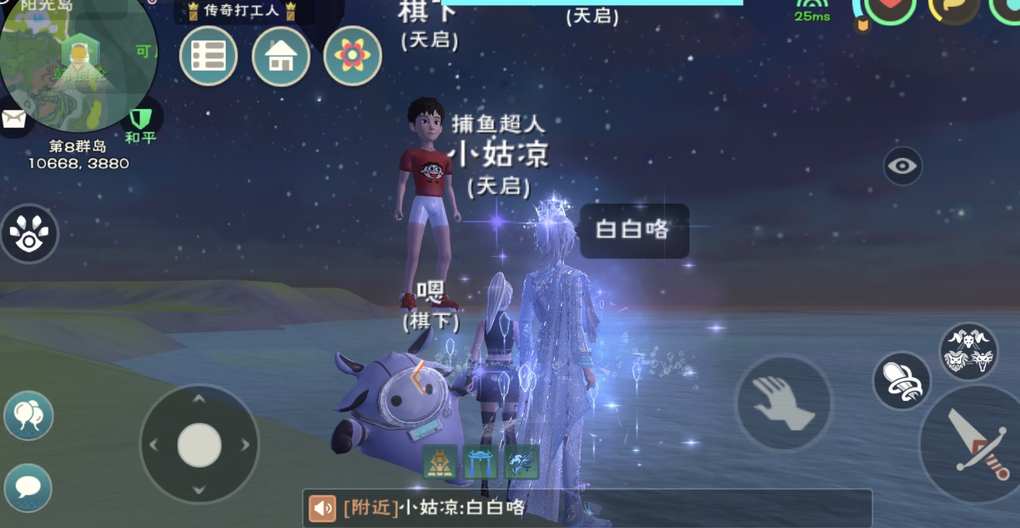Screen dimensions: 1020x528
Task: Tap the hand interact button
Action: click(x=784, y=403)
